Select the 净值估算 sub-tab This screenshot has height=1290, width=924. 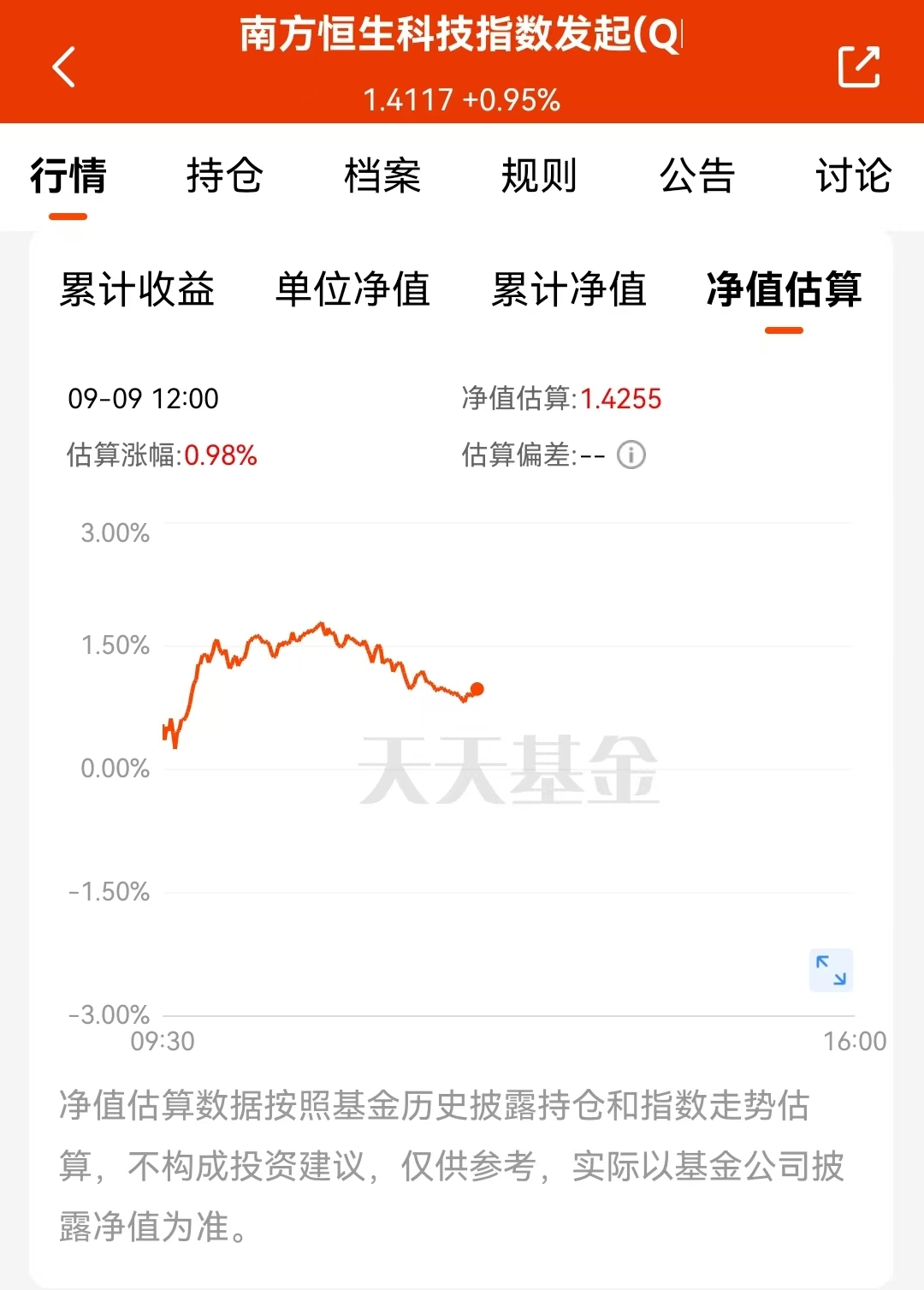click(x=785, y=291)
